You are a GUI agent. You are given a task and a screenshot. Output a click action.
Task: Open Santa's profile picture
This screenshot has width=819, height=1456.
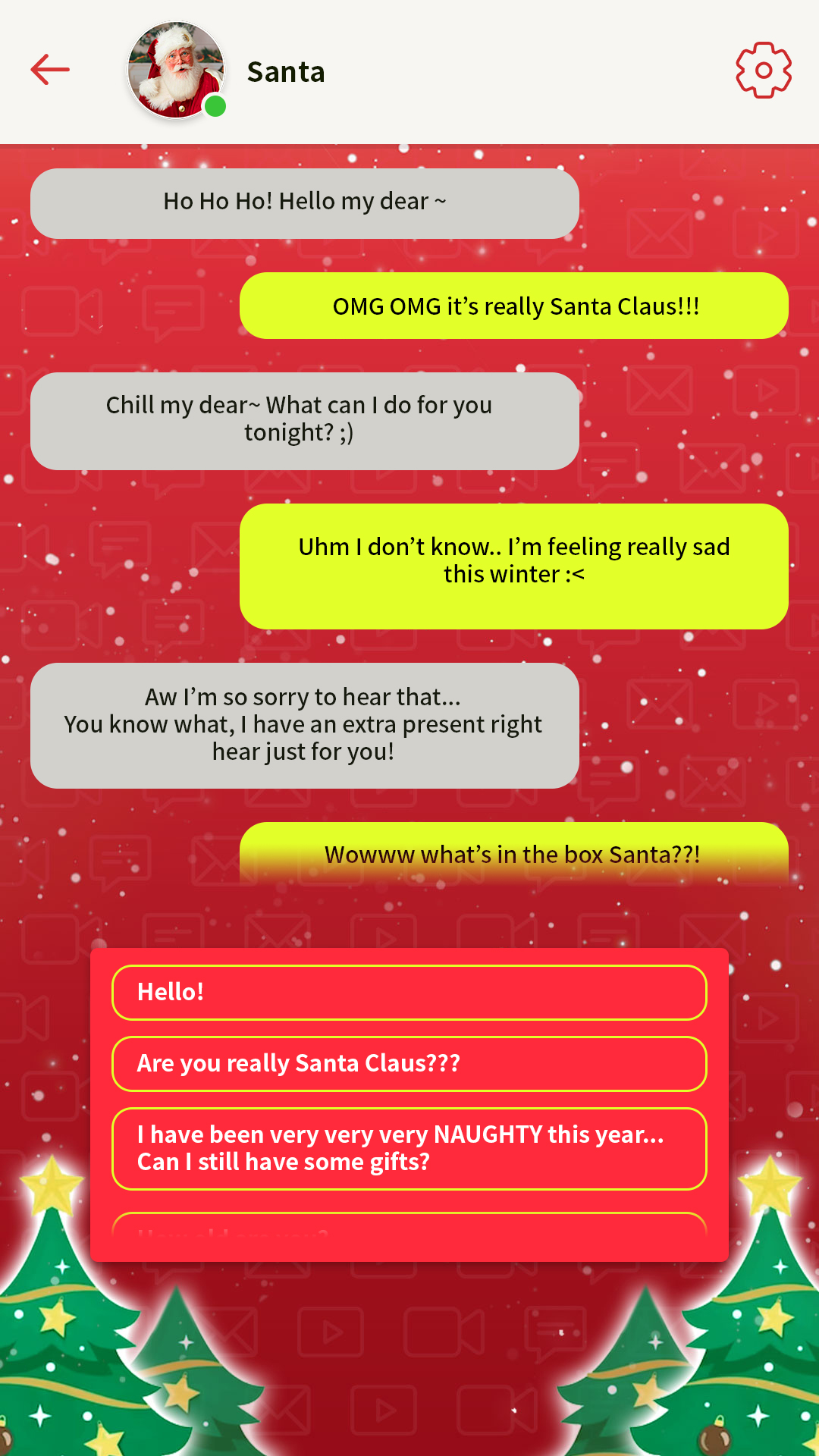[176, 71]
